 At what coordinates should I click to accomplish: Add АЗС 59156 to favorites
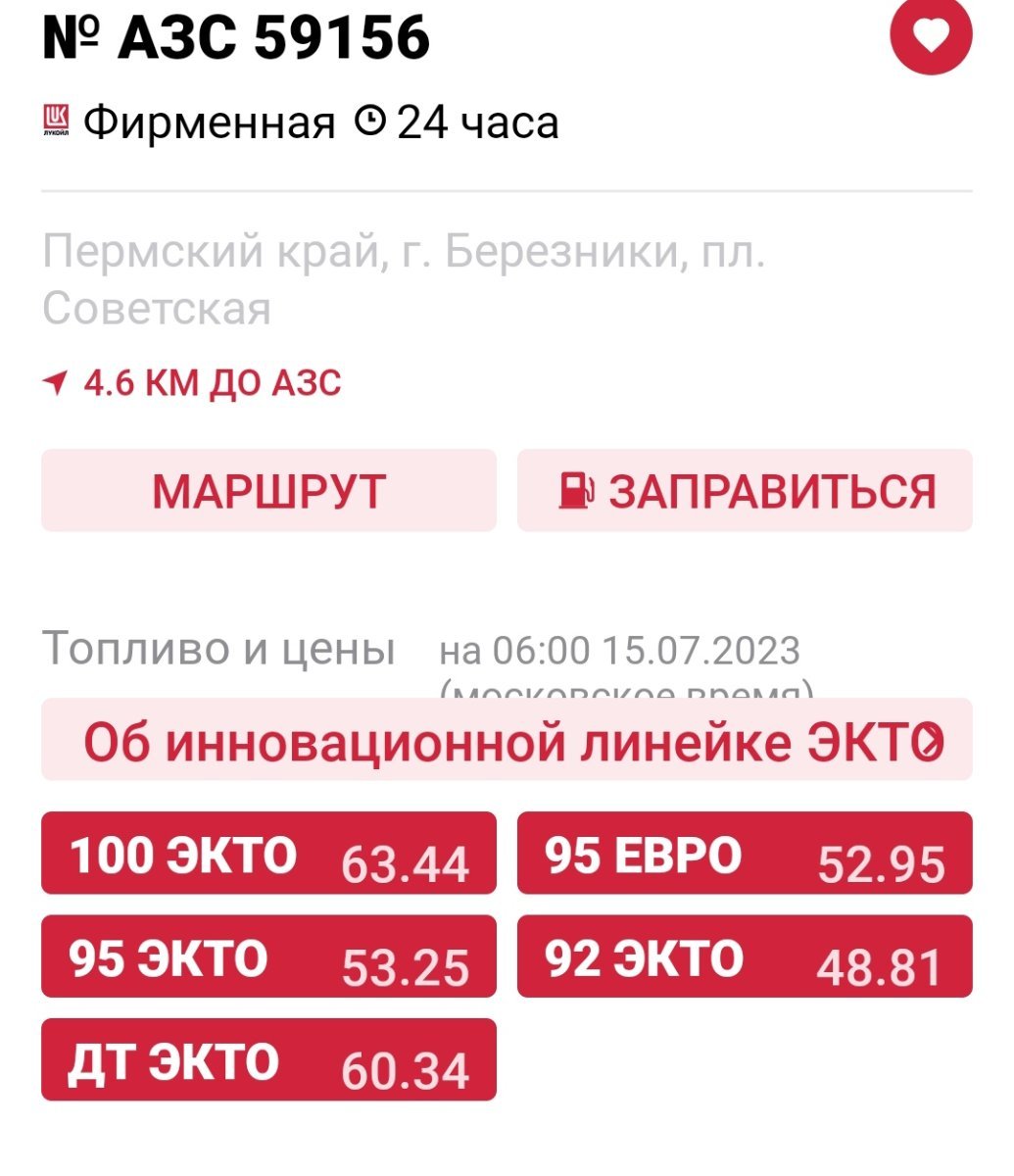[930, 35]
